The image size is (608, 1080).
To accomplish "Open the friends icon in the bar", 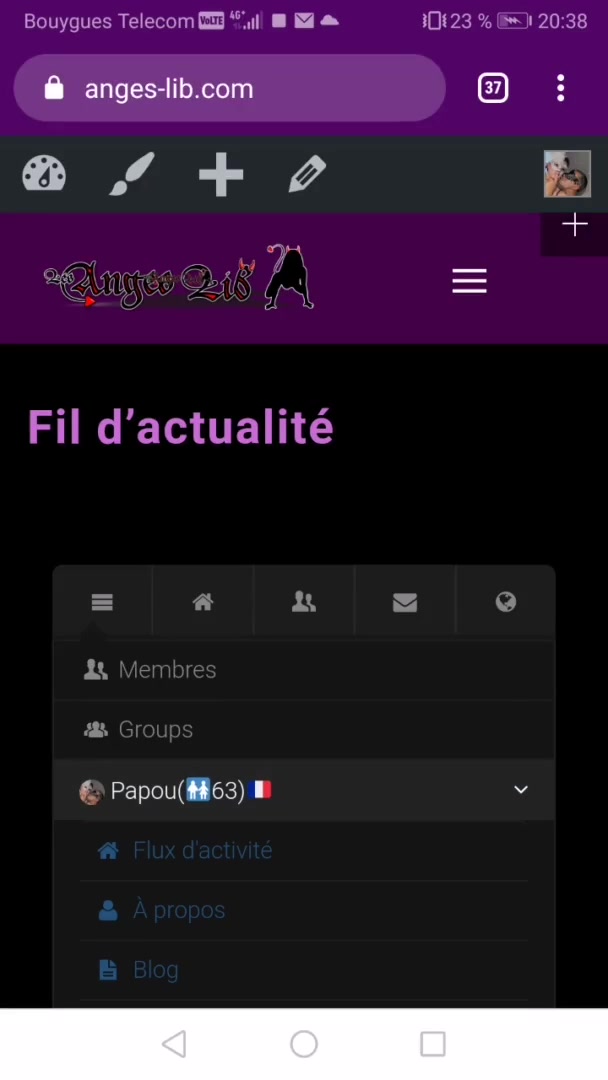I will tap(304, 602).
